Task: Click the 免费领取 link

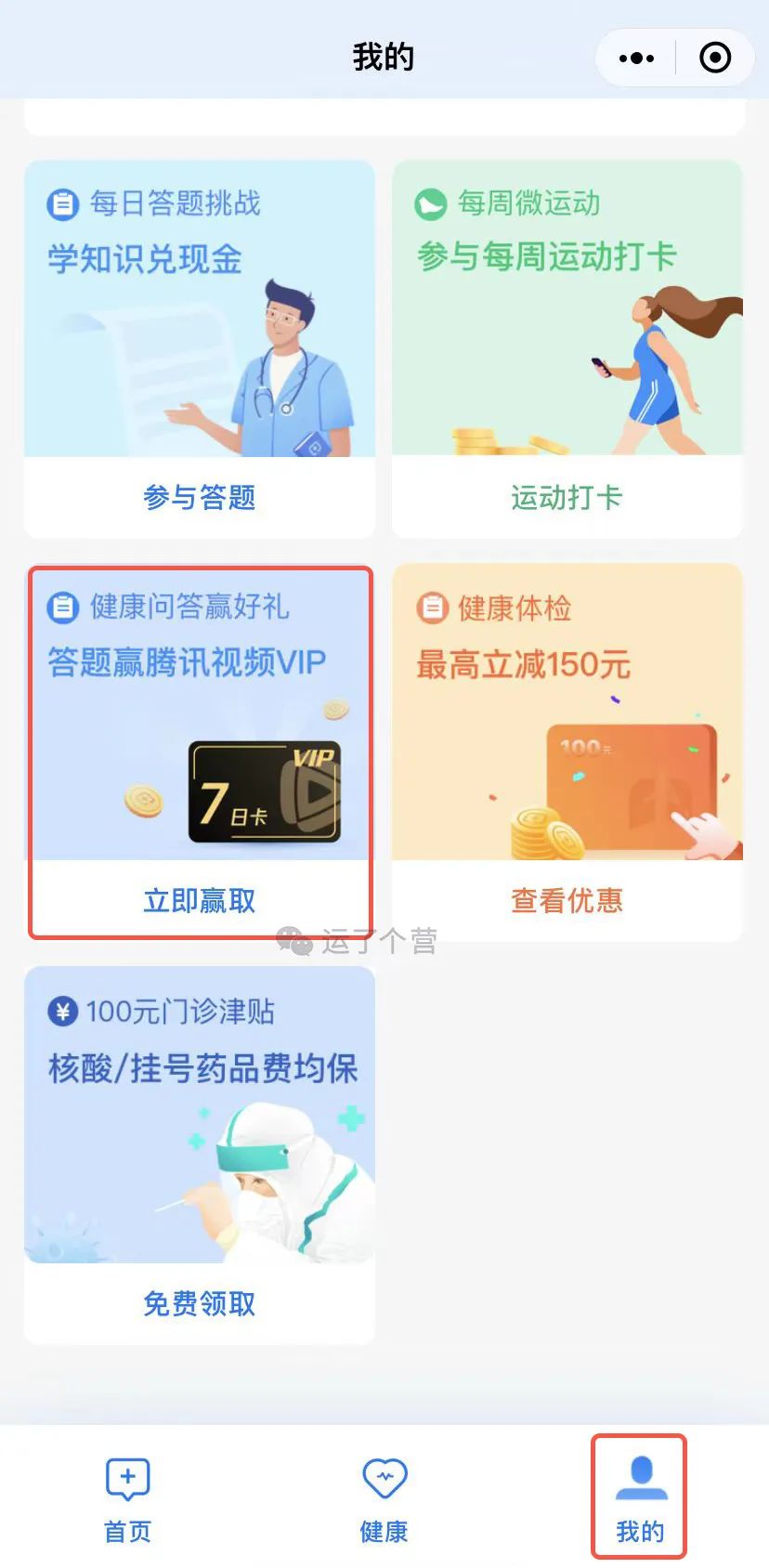Action: [198, 1304]
